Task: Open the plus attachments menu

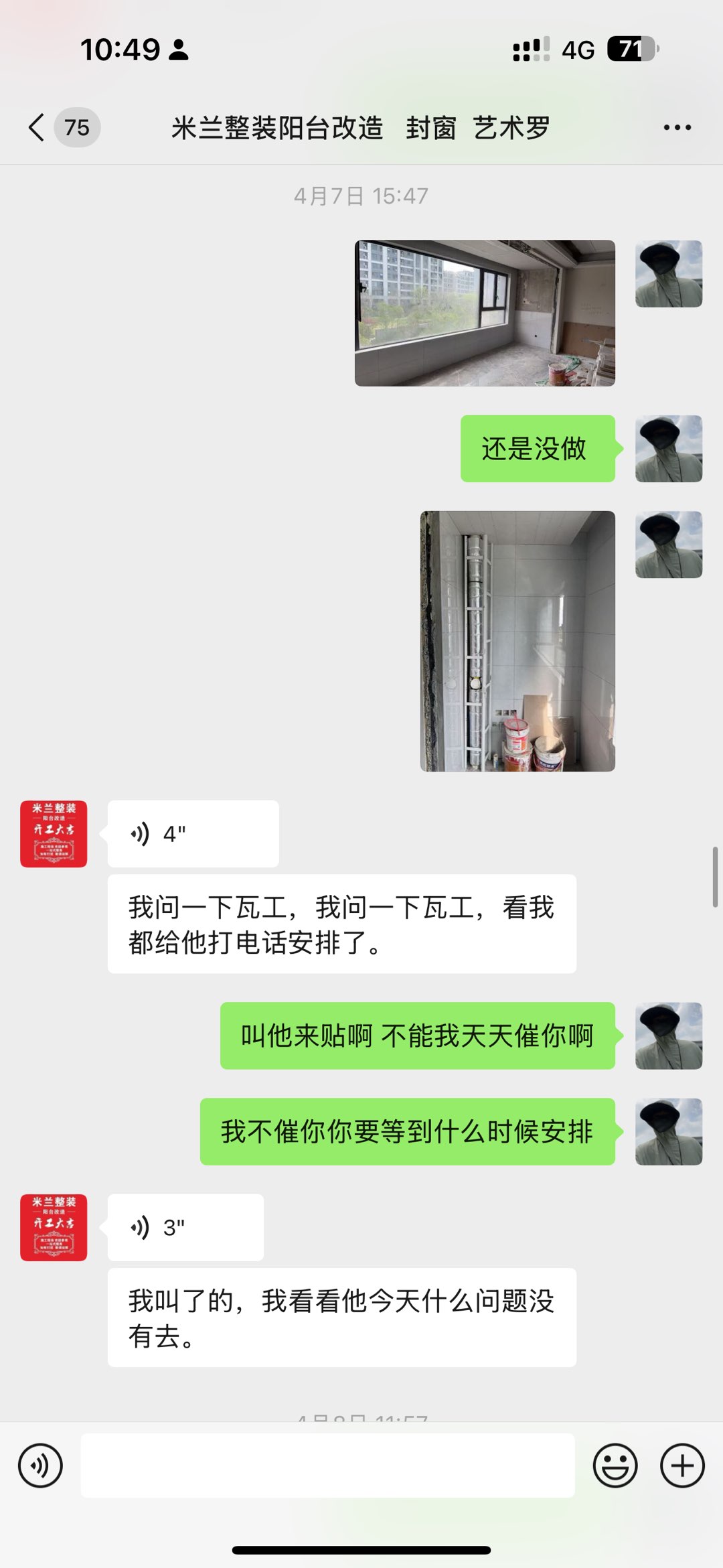Action: pos(682,1466)
